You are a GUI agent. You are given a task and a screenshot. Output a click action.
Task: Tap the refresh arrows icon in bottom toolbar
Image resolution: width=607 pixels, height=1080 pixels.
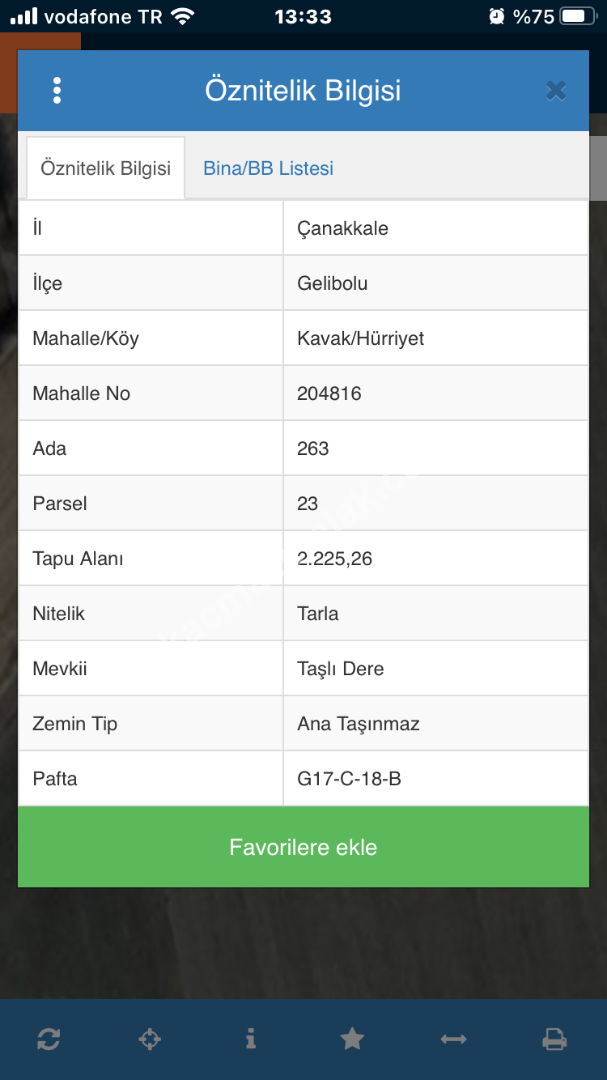coord(48,1039)
